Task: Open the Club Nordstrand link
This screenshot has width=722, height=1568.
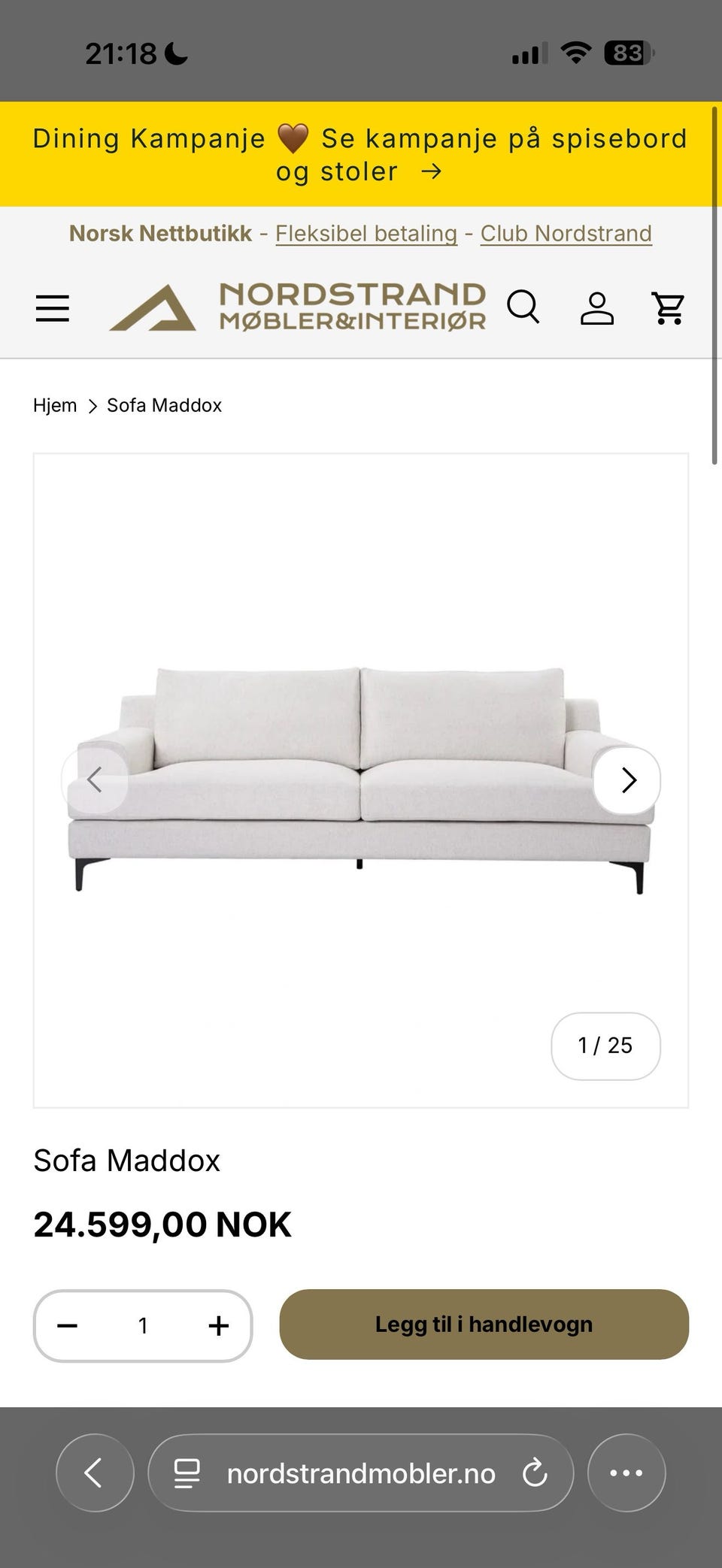Action: [566, 234]
